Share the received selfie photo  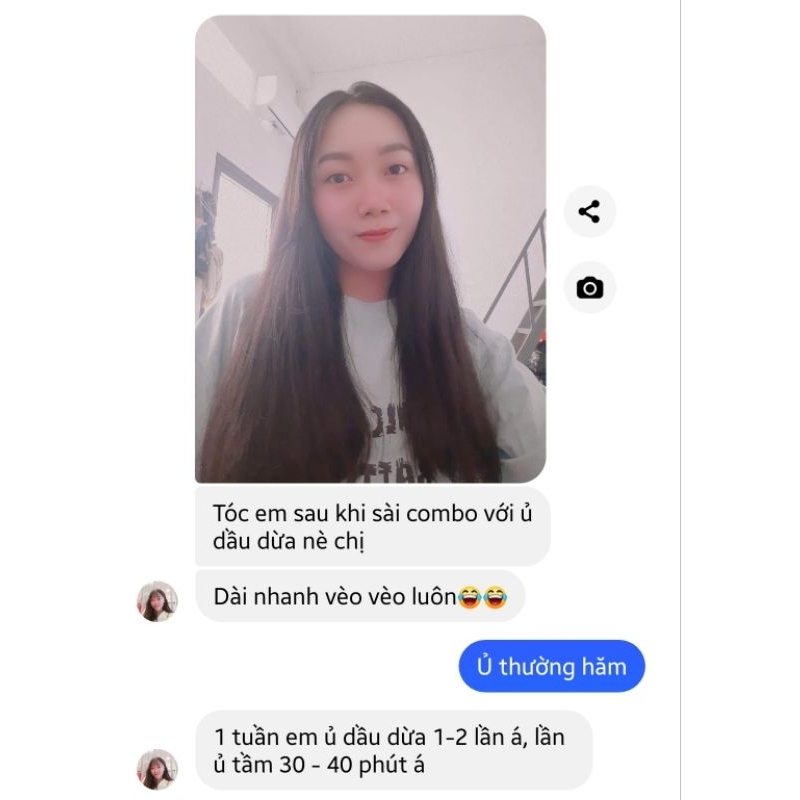pyautogui.click(x=590, y=212)
